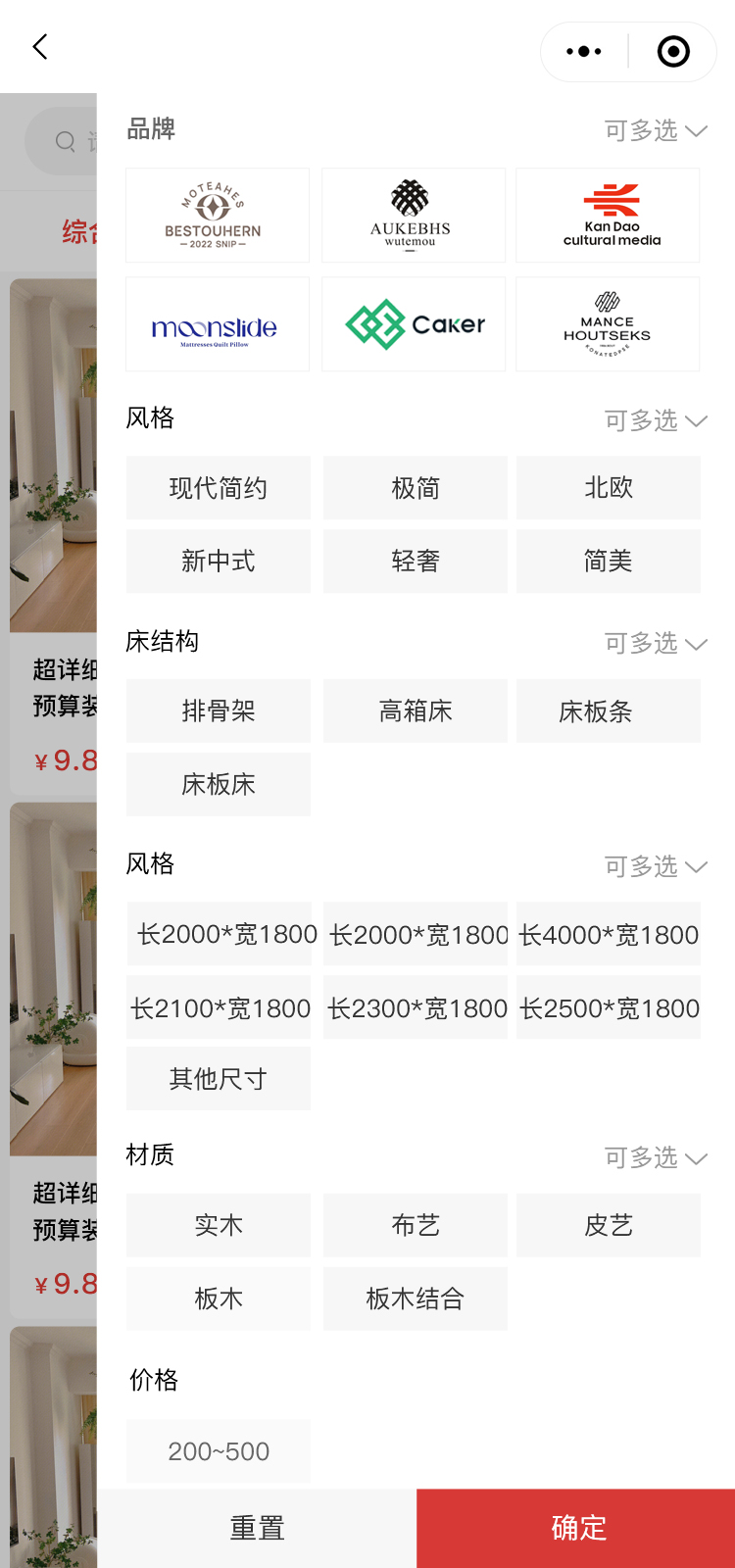Select the 现代简约 style chip
The width and height of the screenshot is (735, 1568).
218,488
